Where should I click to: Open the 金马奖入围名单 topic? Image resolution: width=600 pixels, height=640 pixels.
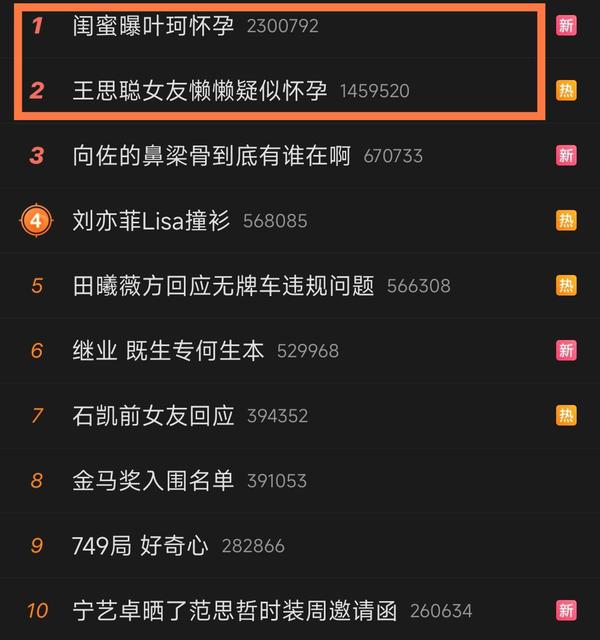point(154,480)
